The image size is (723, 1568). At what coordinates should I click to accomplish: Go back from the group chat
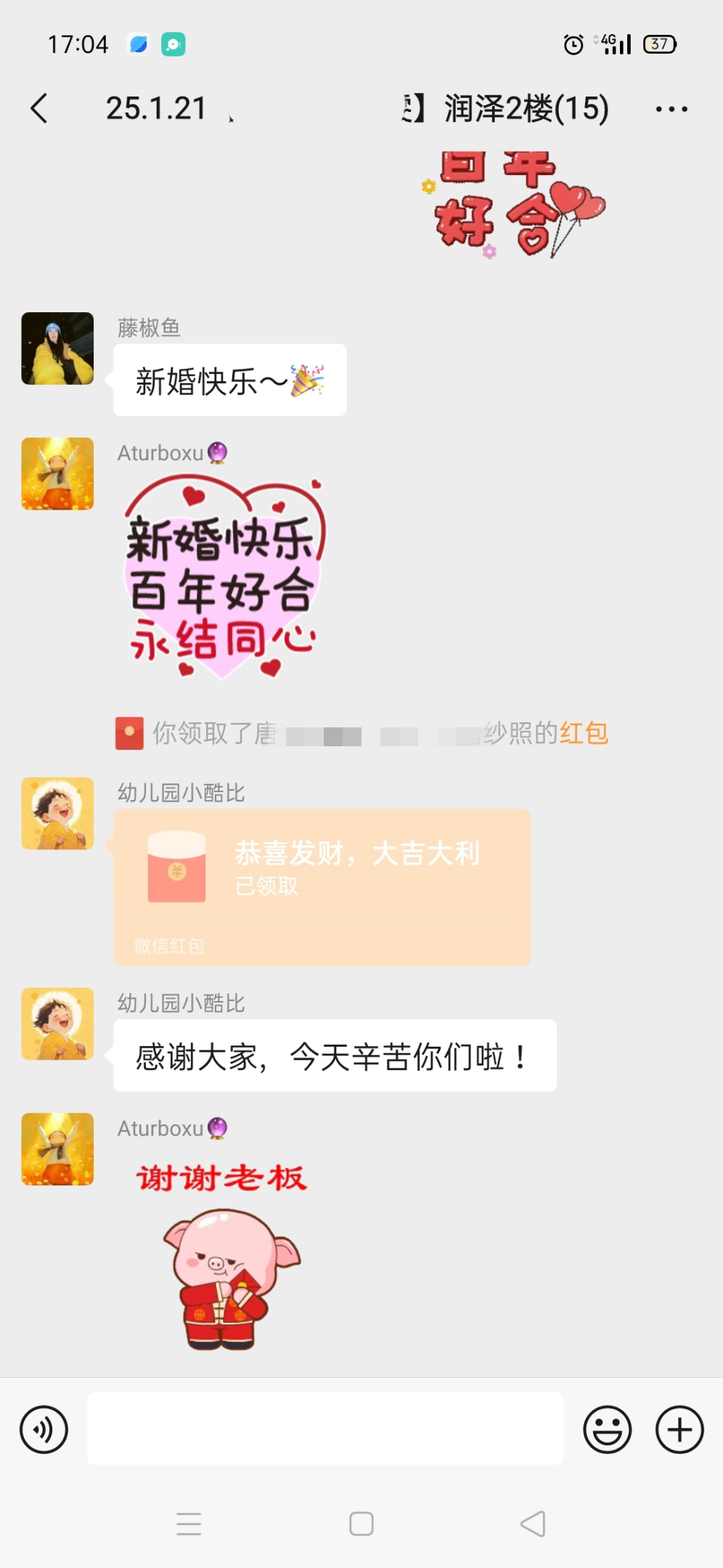pos(40,109)
